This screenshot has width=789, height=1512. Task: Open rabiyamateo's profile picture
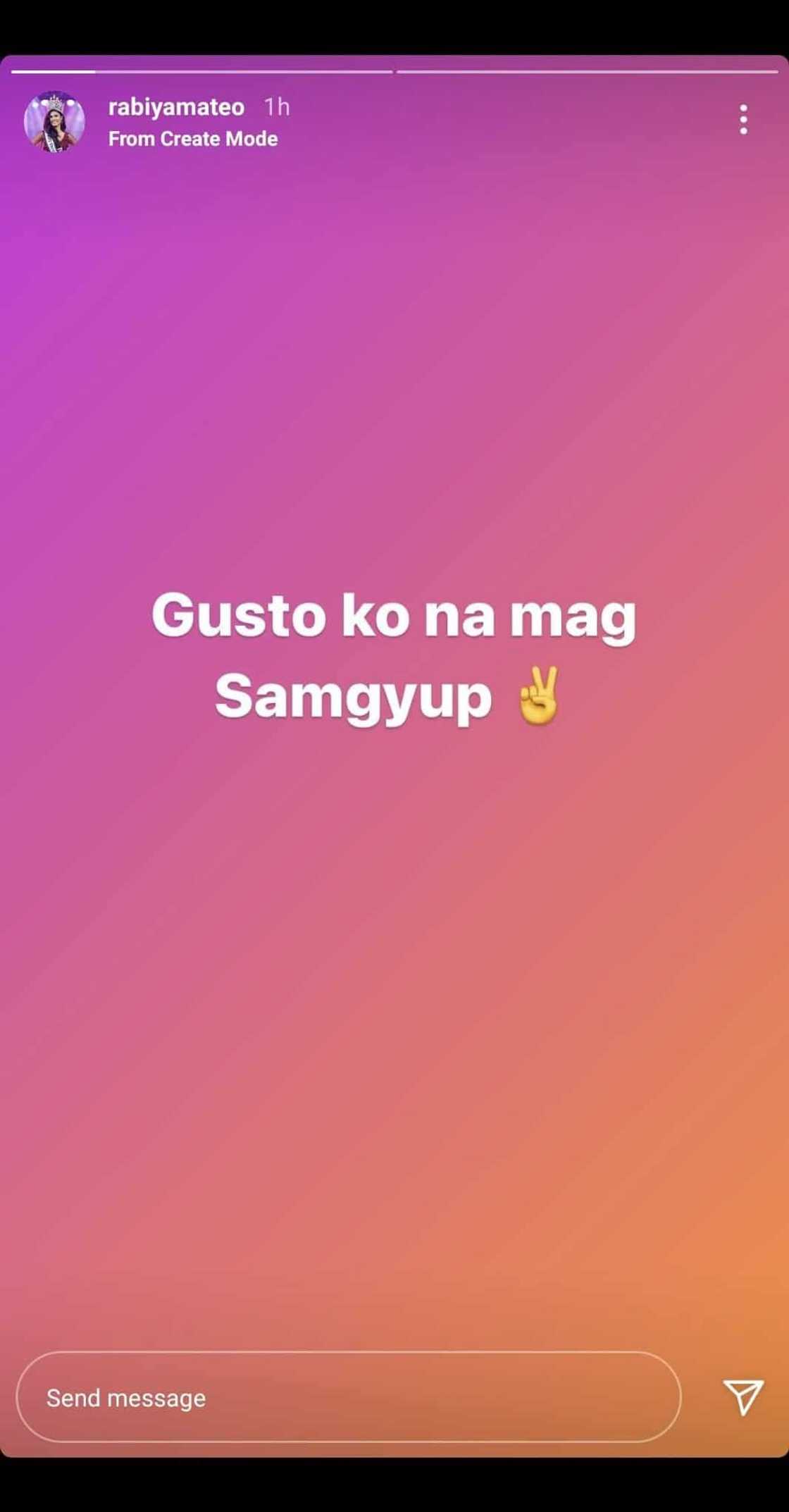(54, 122)
